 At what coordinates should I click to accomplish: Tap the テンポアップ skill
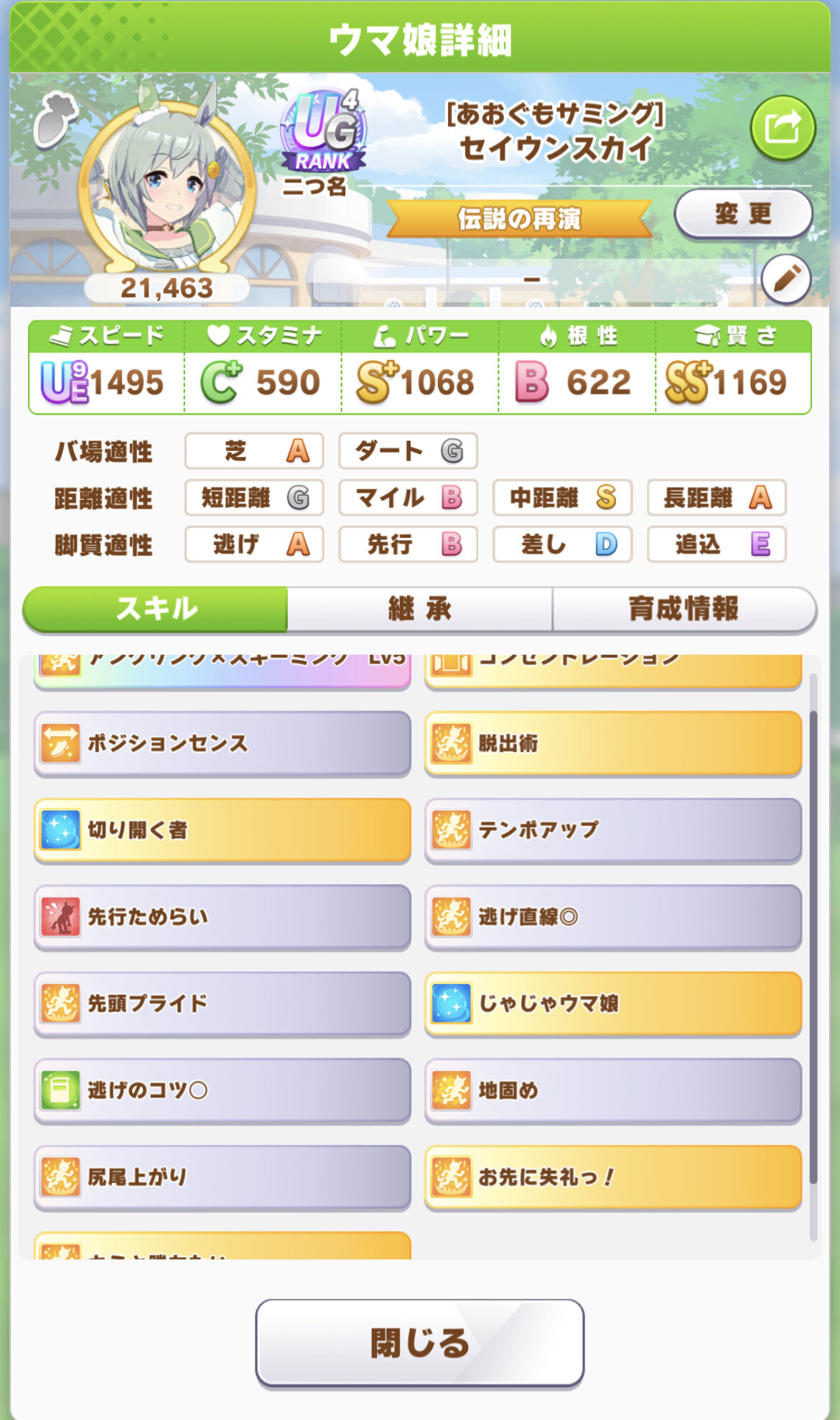click(x=613, y=830)
